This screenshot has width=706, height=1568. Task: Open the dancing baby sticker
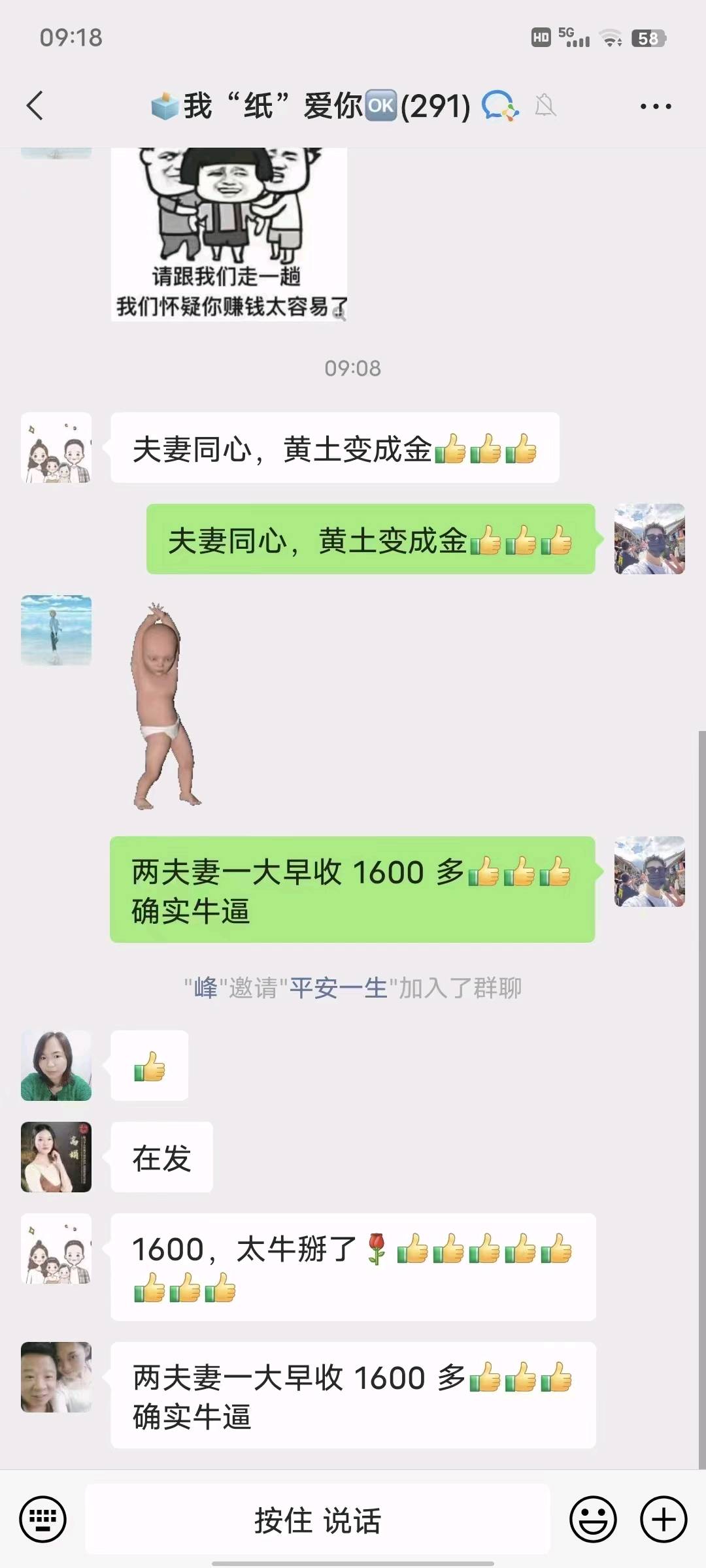pos(163,706)
